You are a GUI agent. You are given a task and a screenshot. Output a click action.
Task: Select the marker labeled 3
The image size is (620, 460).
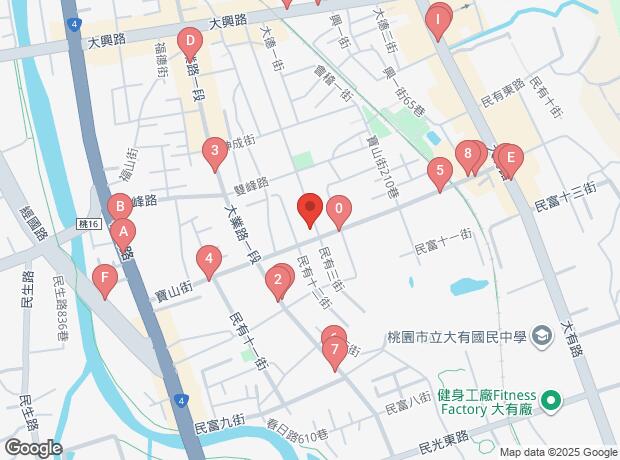[213, 153]
